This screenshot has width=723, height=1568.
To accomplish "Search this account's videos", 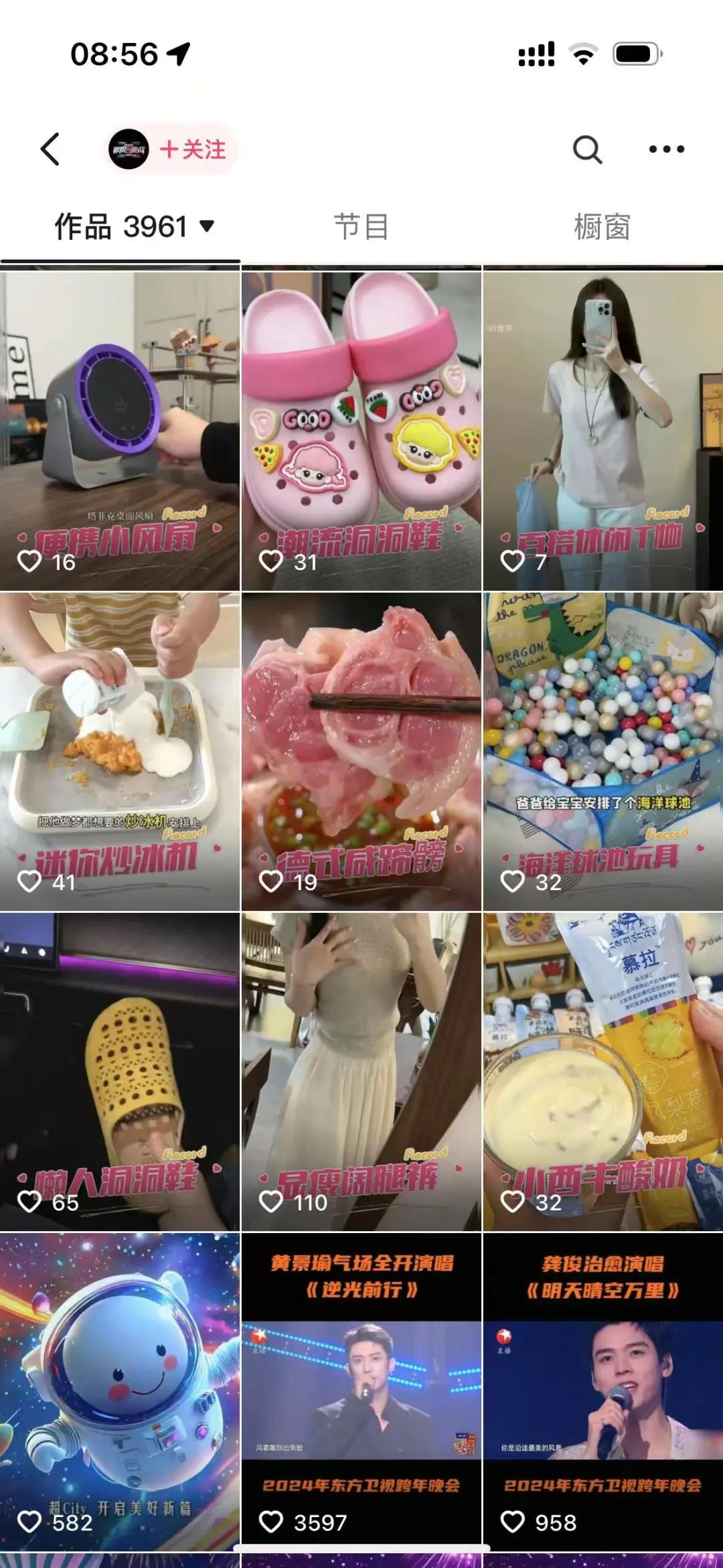I will click(587, 149).
